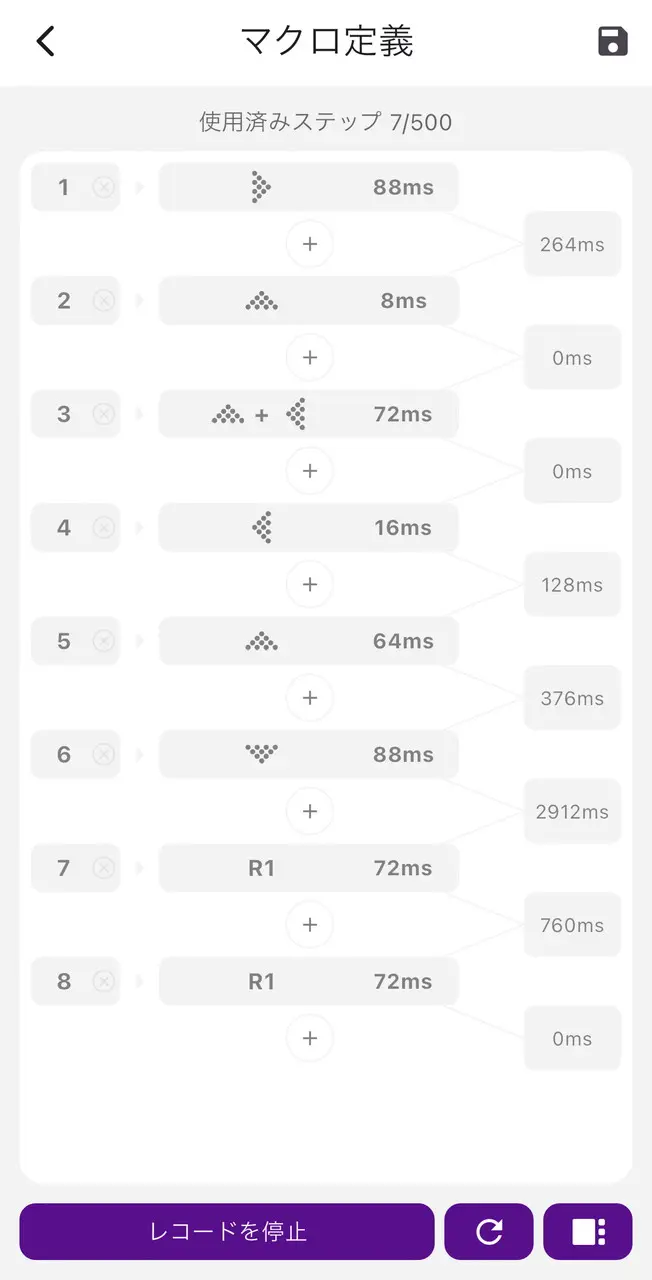Delete step 6 with its X icon
Image resolution: width=652 pixels, height=1280 pixels.
pyautogui.click(x=104, y=754)
